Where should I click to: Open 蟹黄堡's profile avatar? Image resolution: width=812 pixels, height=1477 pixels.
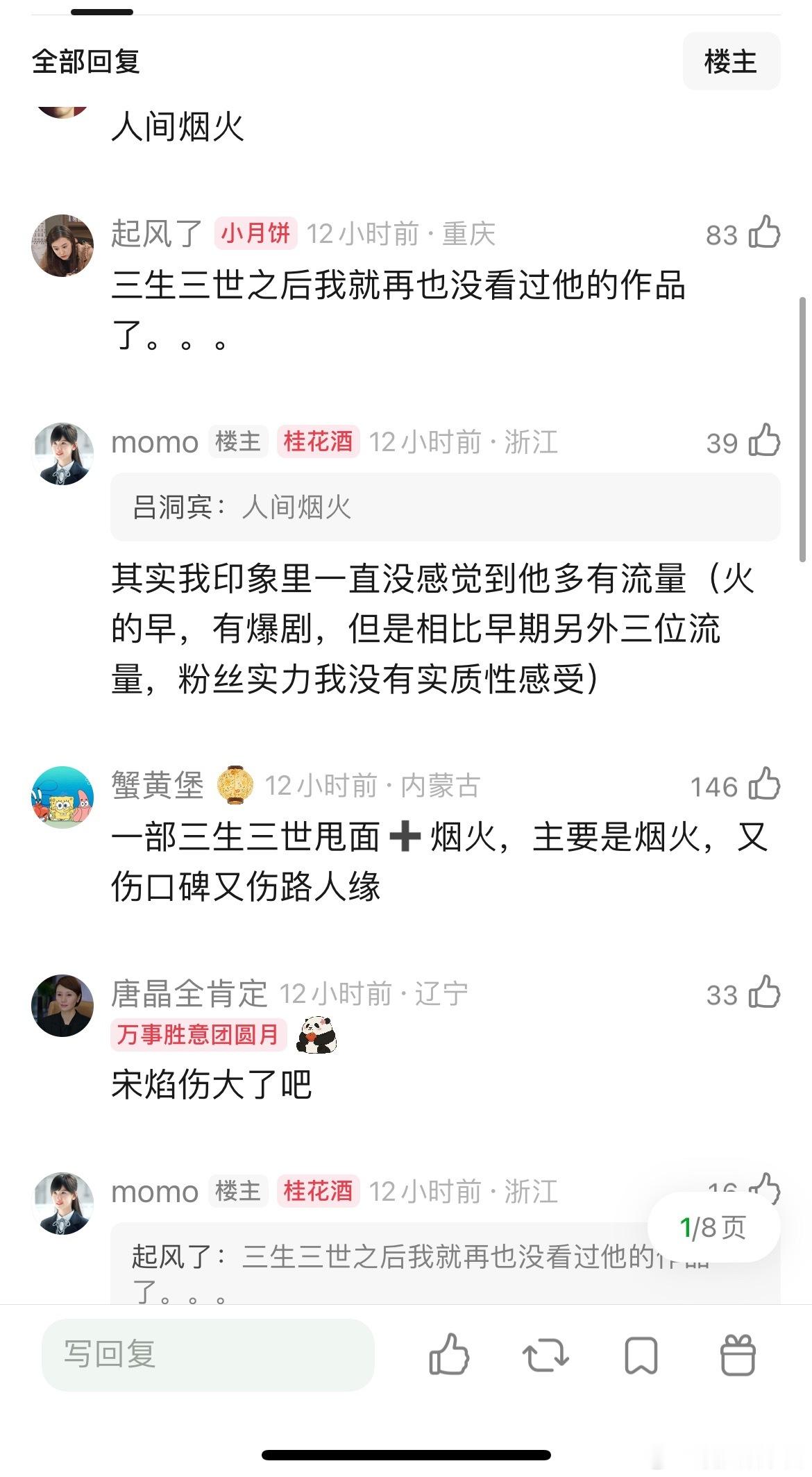coord(62,797)
